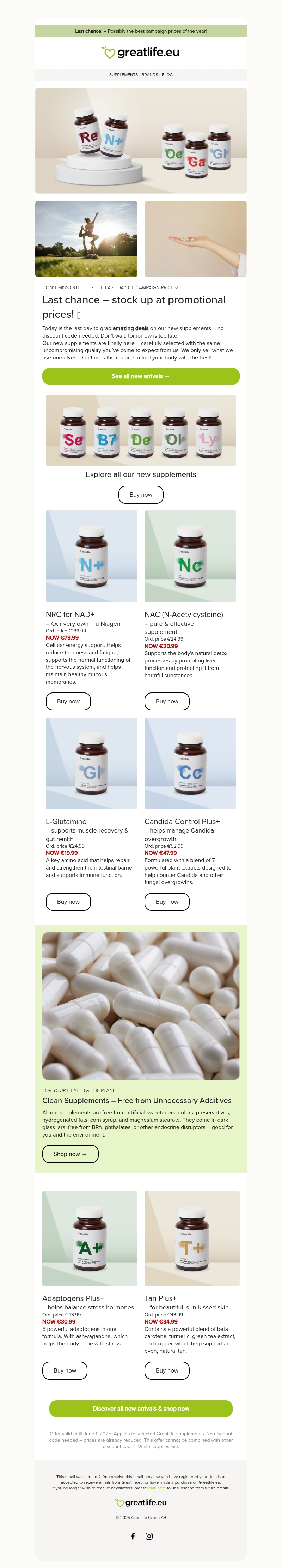The image size is (282, 1568).
Task: Buy the NRC for NAD+ supplement
Action: (68, 701)
